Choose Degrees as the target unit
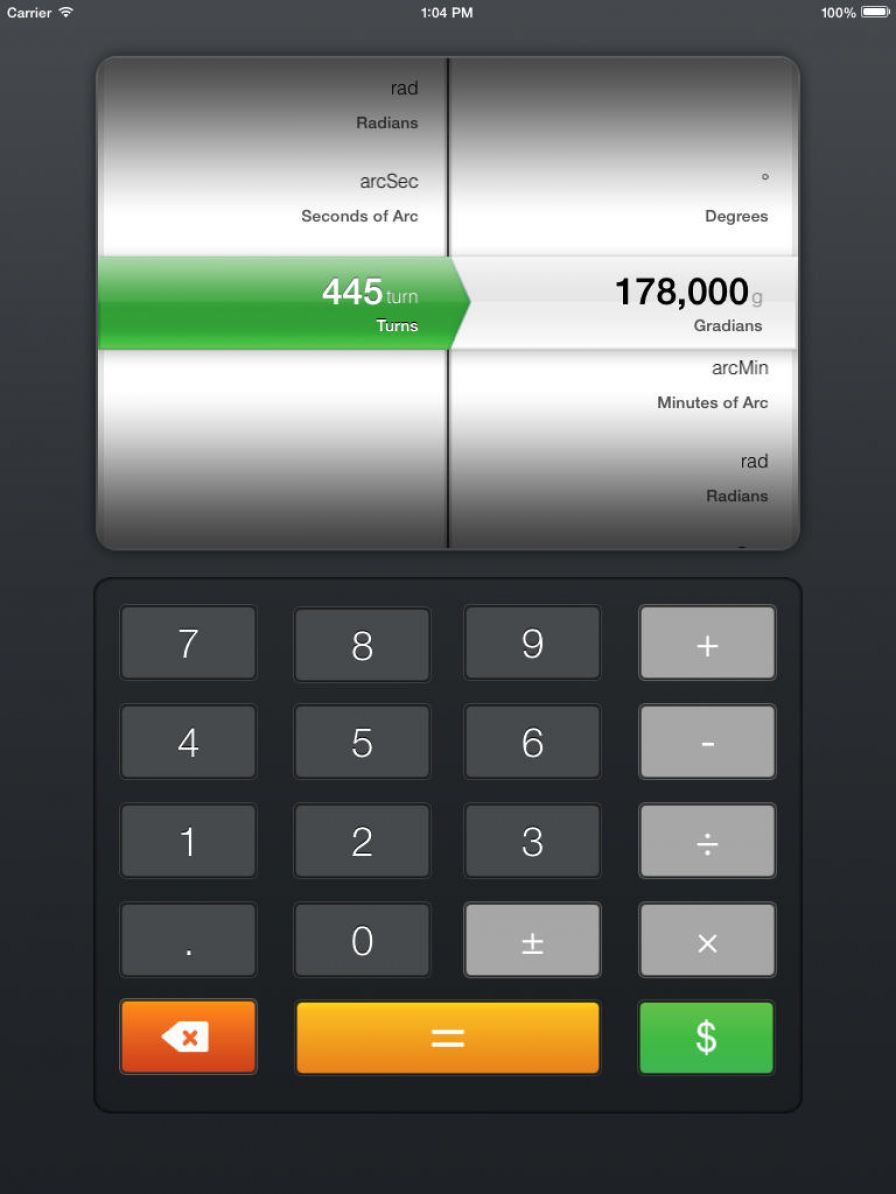Image resolution: width=896 pixels, height=1194 pixels. (735, 198)
